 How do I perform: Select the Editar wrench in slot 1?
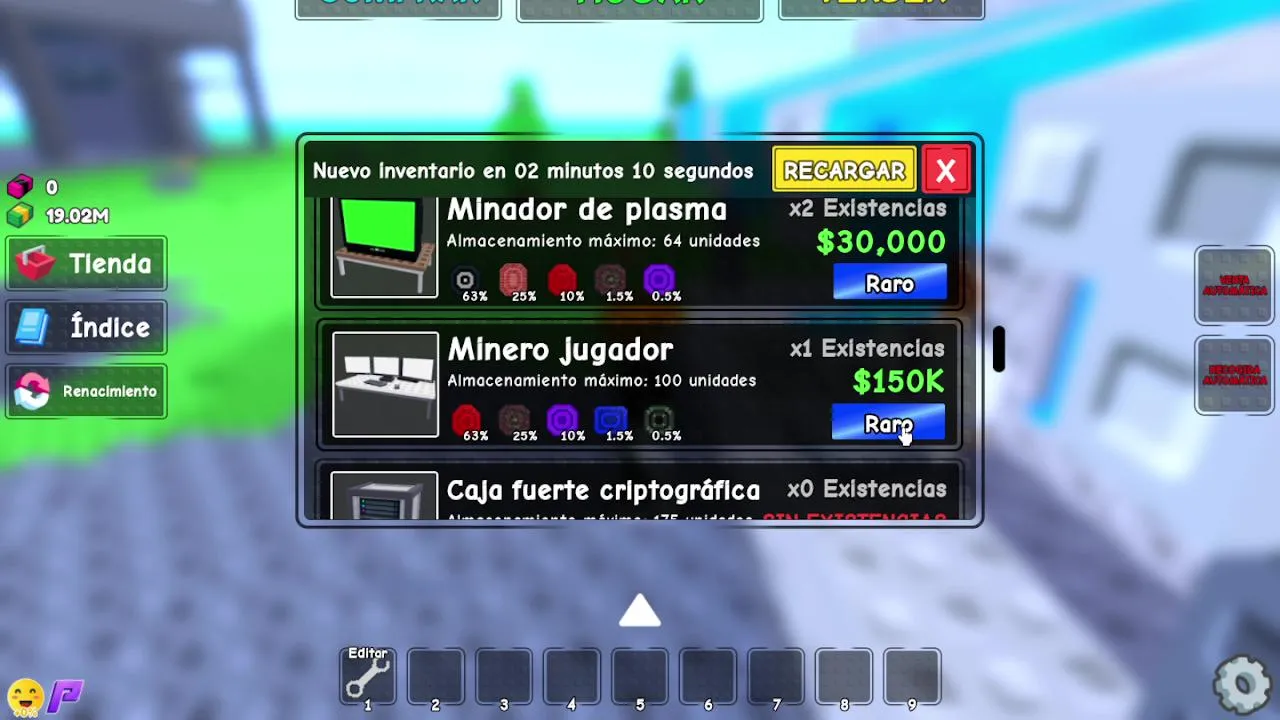367,677
